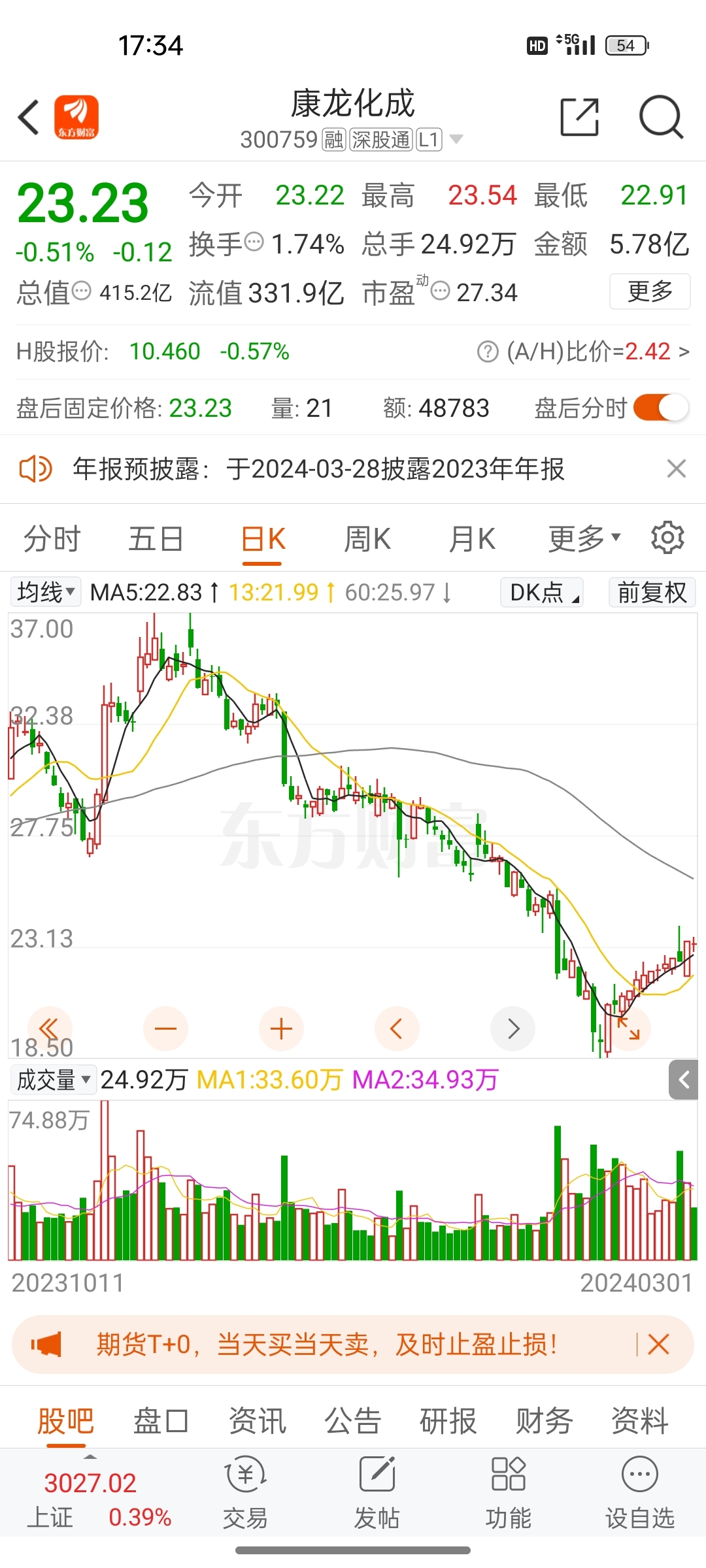
Task: Click the 更多 button in quote panel
Action: pyautogui.click(x=649, y=292)
